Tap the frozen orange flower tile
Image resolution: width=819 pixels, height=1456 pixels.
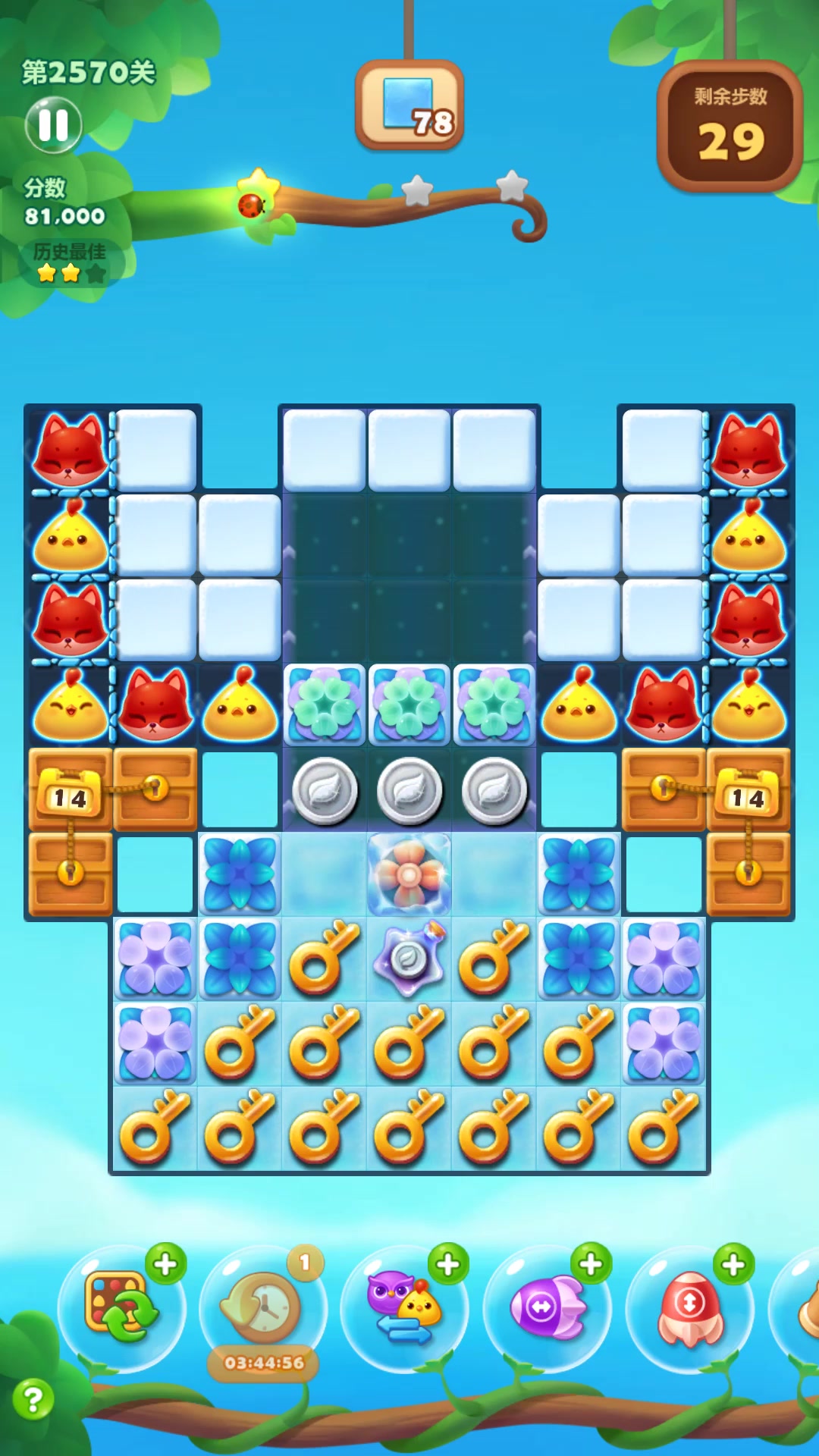[x=409, y=875]
